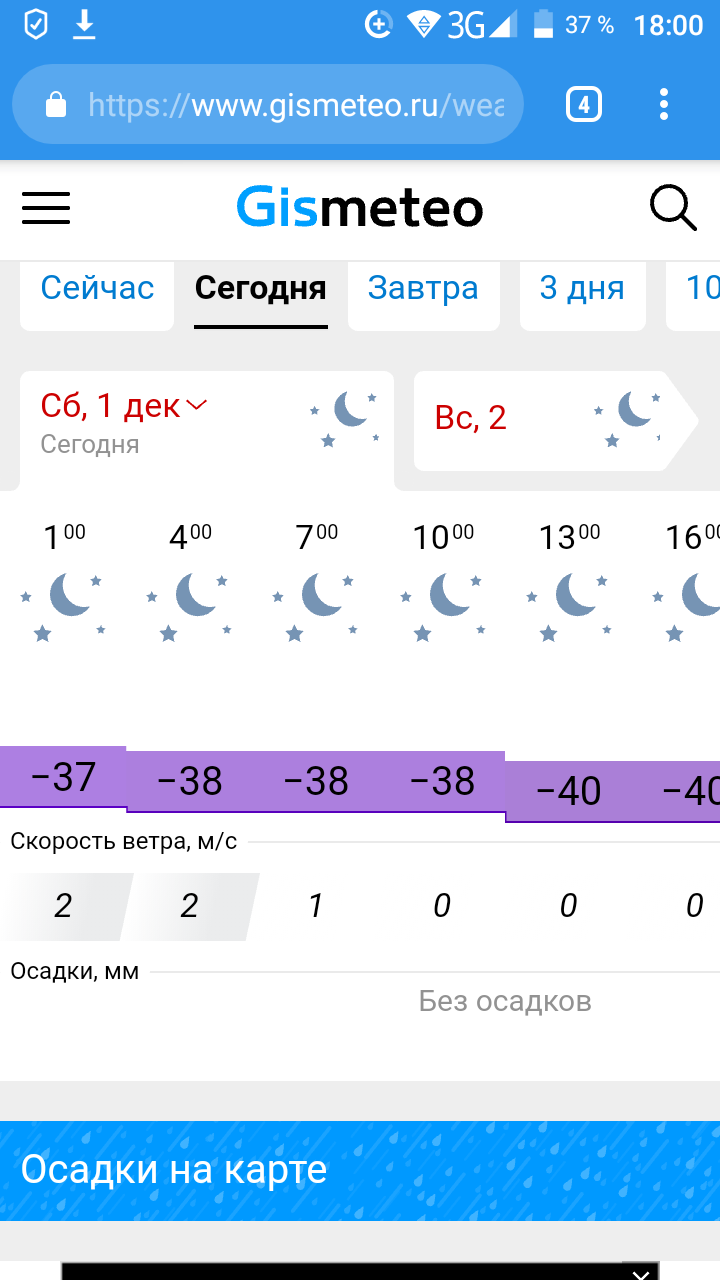Open the browser overflow menu
This screenshot has width=720, height=1280.
[664, 104]
